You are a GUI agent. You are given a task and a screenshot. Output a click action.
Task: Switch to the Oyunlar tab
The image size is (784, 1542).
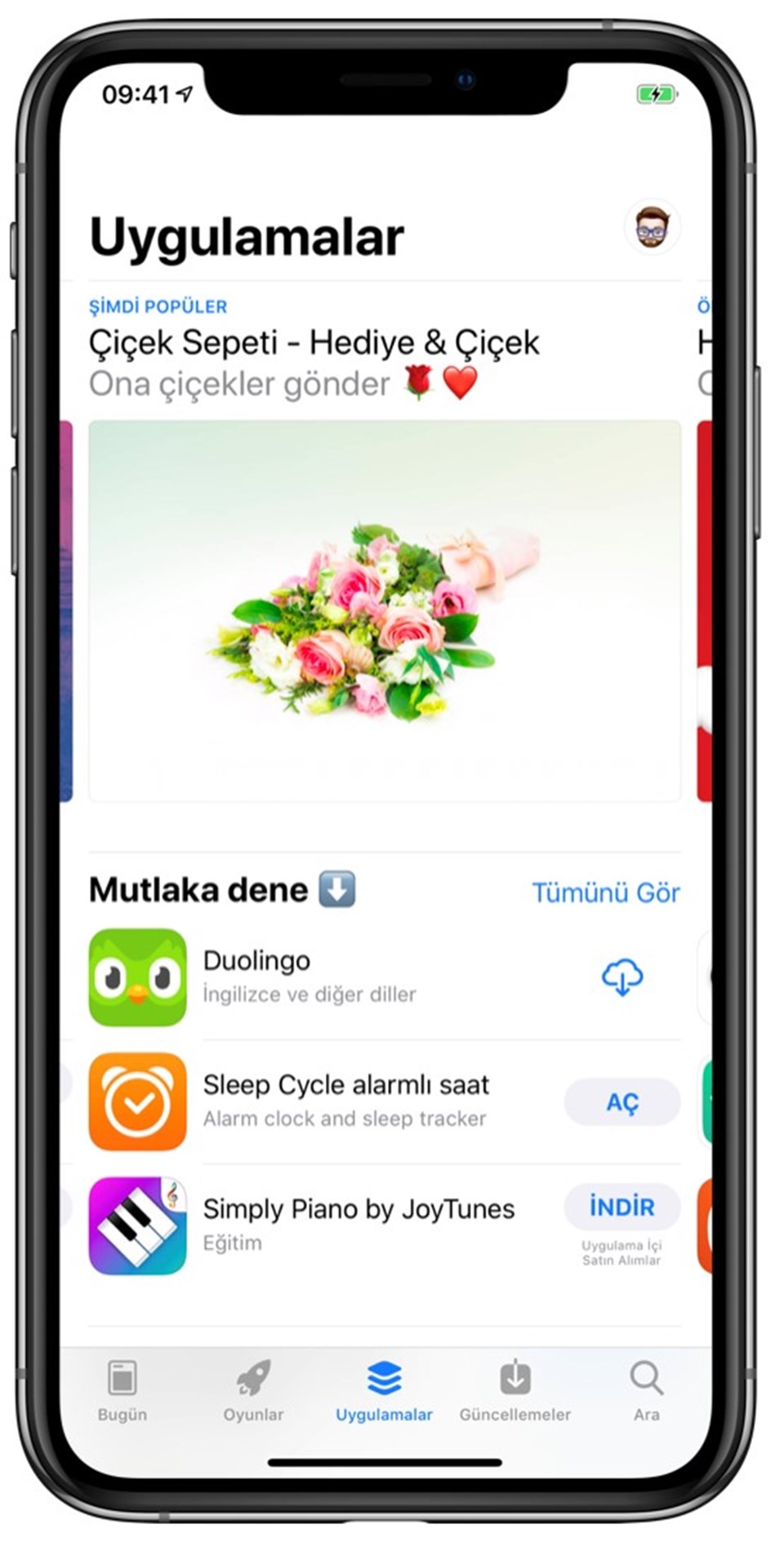(x=253, y=1391)
